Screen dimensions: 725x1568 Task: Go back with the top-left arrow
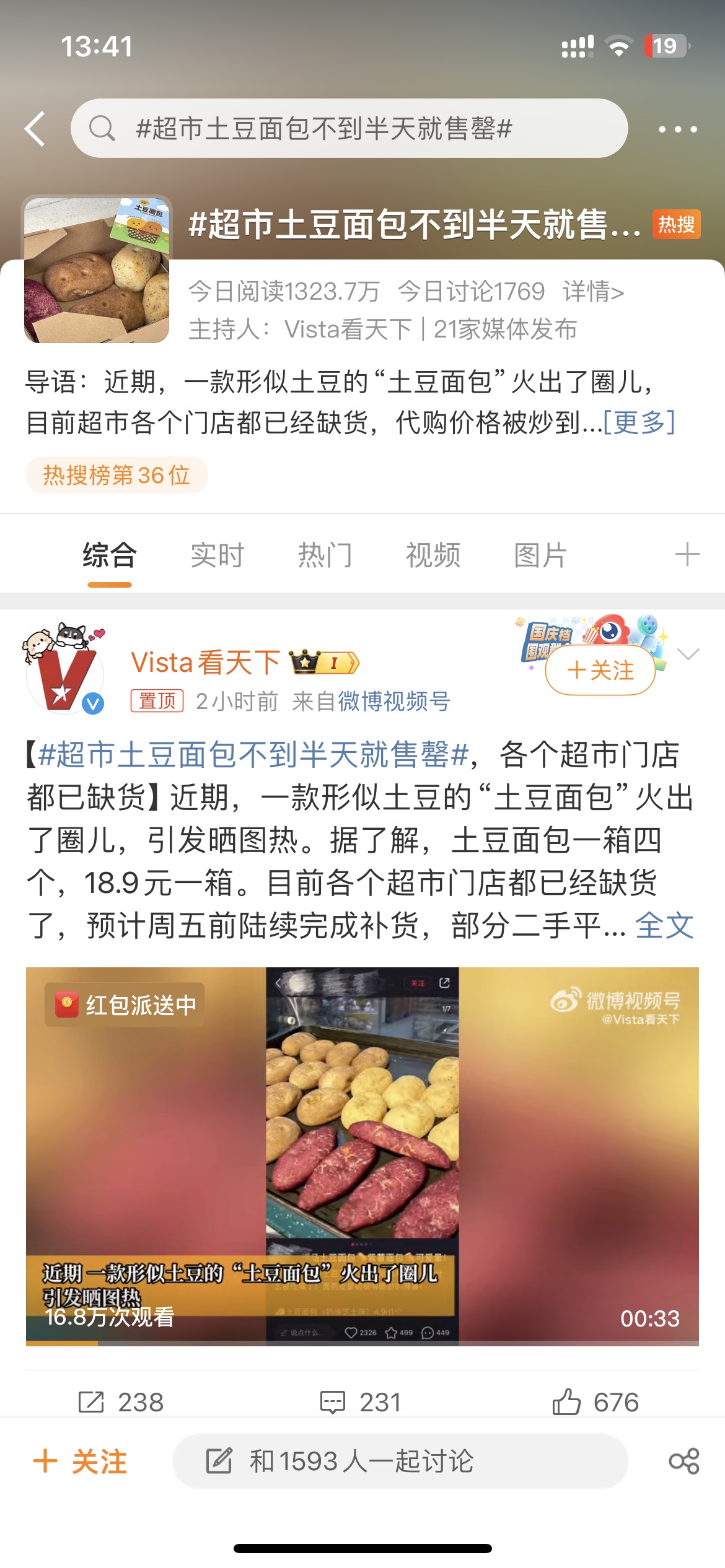pyautogui.click(x=35, y=129)
